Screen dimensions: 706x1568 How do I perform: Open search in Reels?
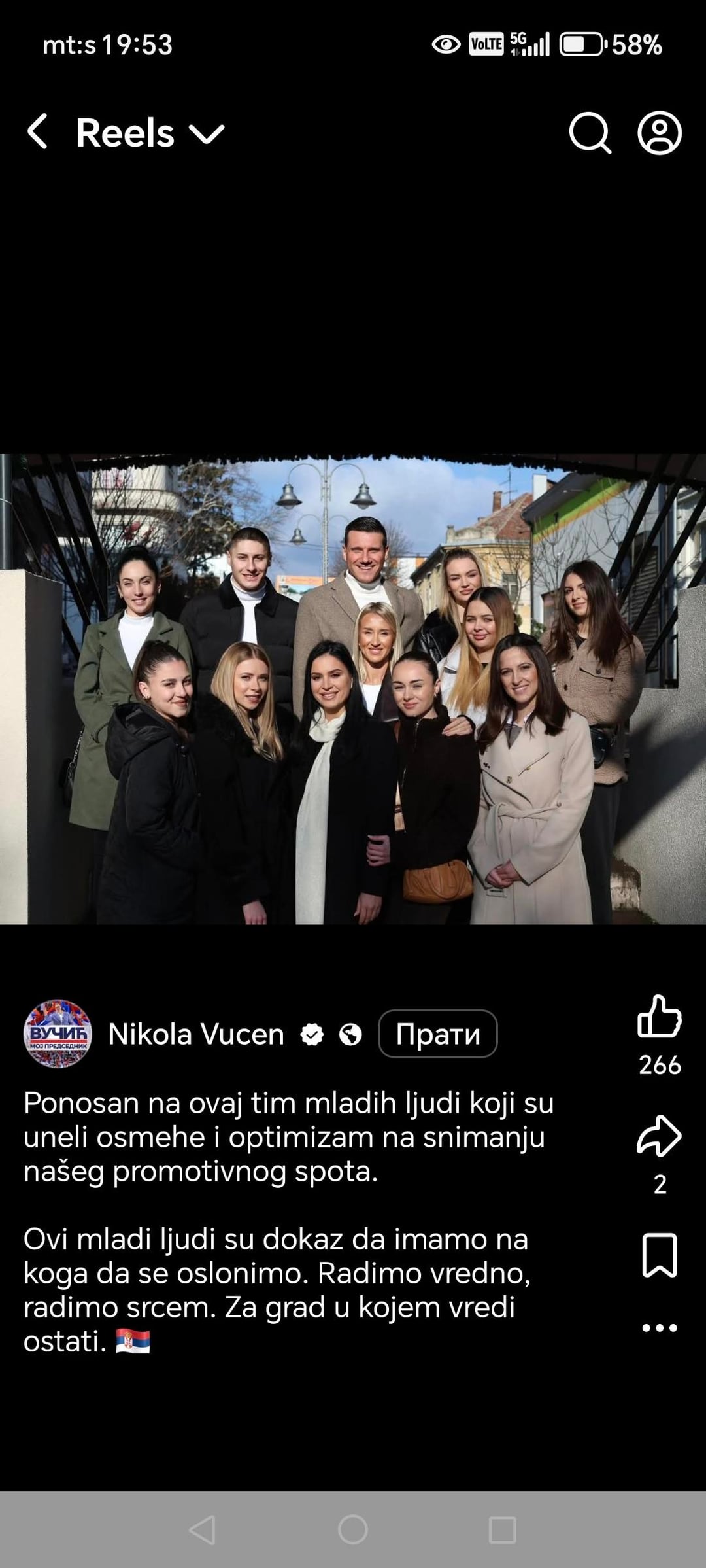[590, 133]
